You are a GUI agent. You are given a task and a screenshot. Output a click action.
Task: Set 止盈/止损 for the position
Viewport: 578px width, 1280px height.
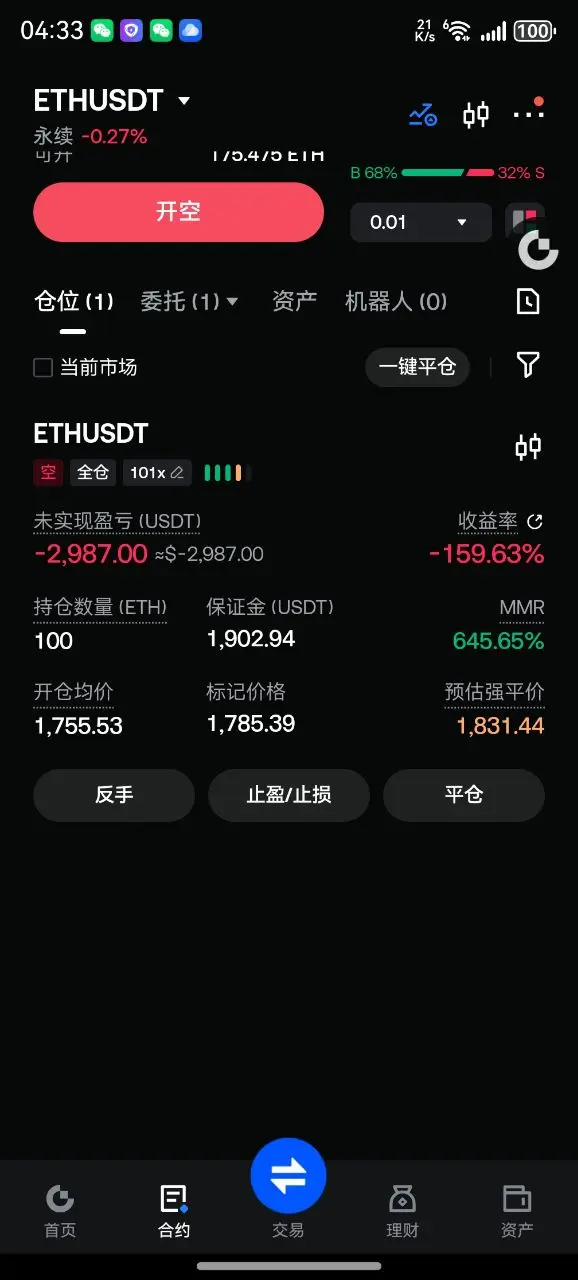pos(289,795)
